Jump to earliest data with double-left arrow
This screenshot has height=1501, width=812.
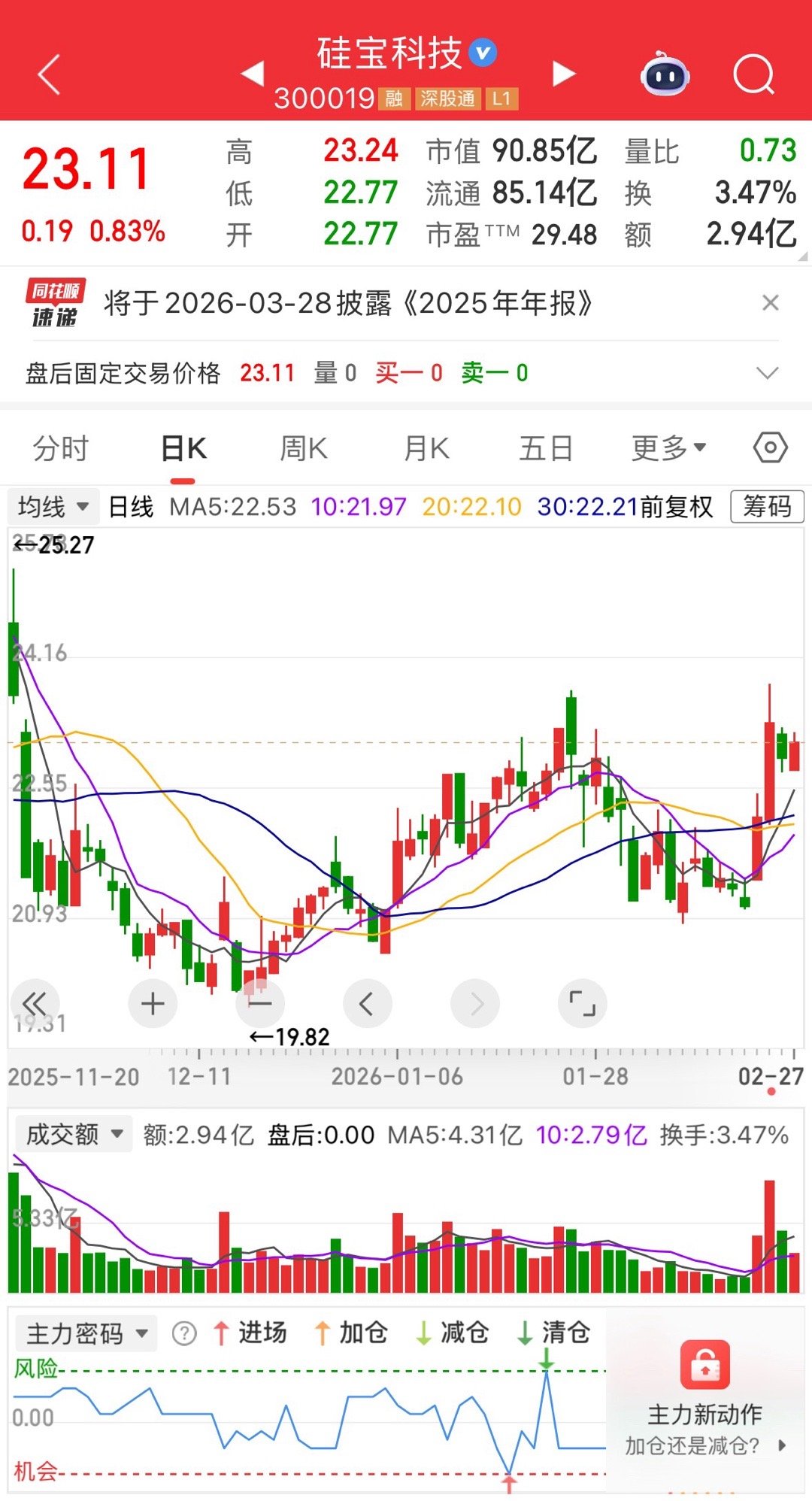(x=35, y=1003)
